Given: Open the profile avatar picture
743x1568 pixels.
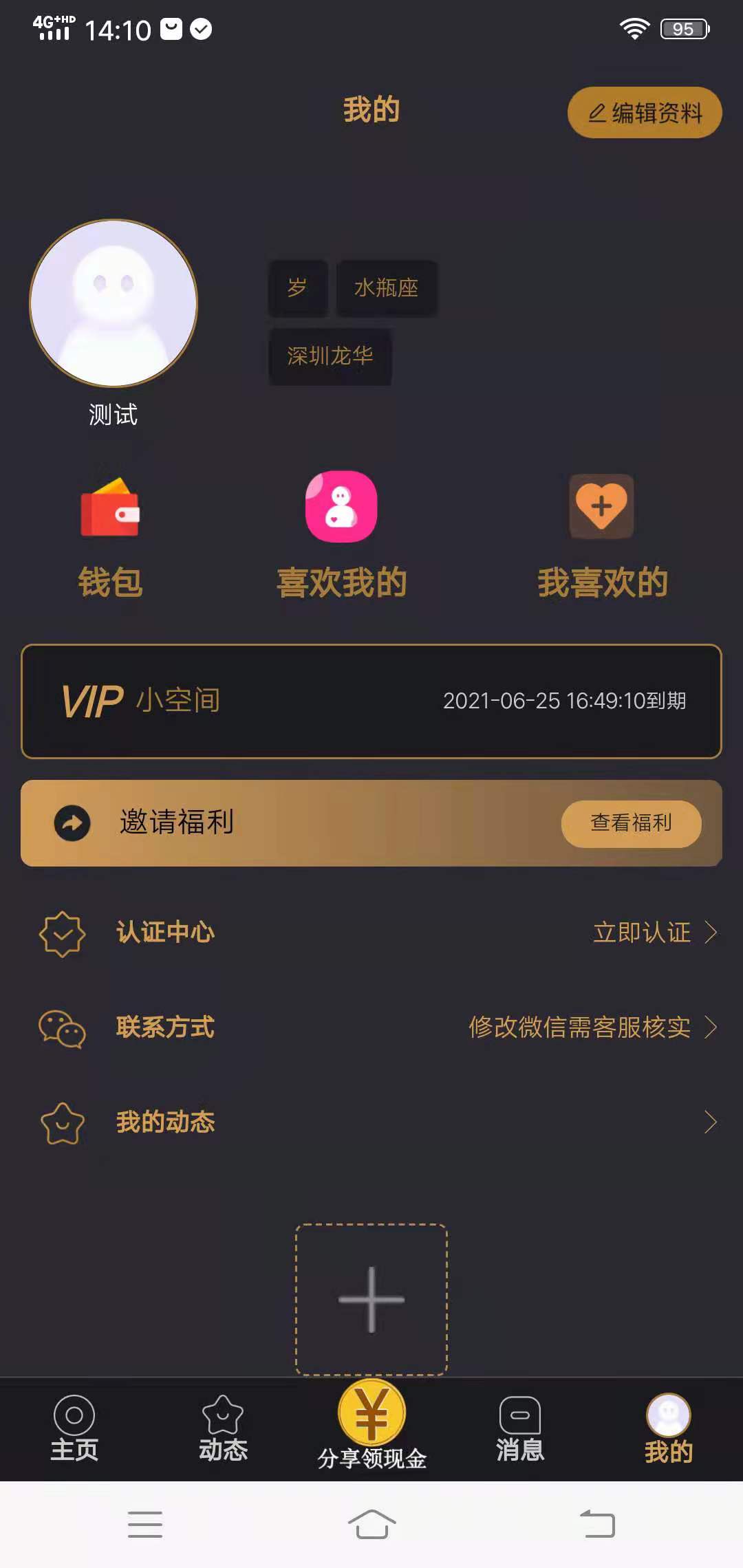Looking at the screenshot, I should (x=114, y=303).
